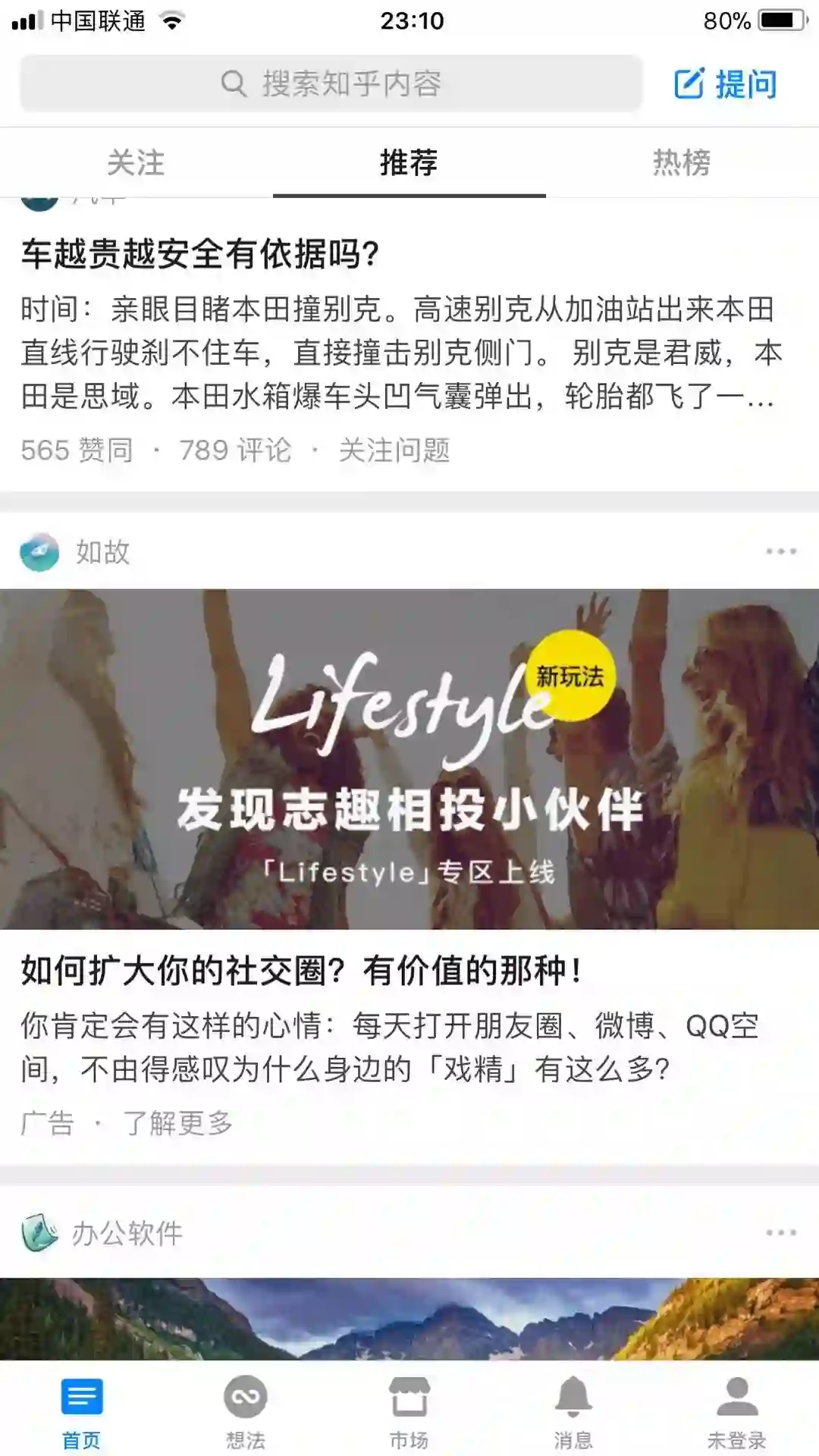
Task: Open the 办公软件 author profile
Action: click(127, 1234)
